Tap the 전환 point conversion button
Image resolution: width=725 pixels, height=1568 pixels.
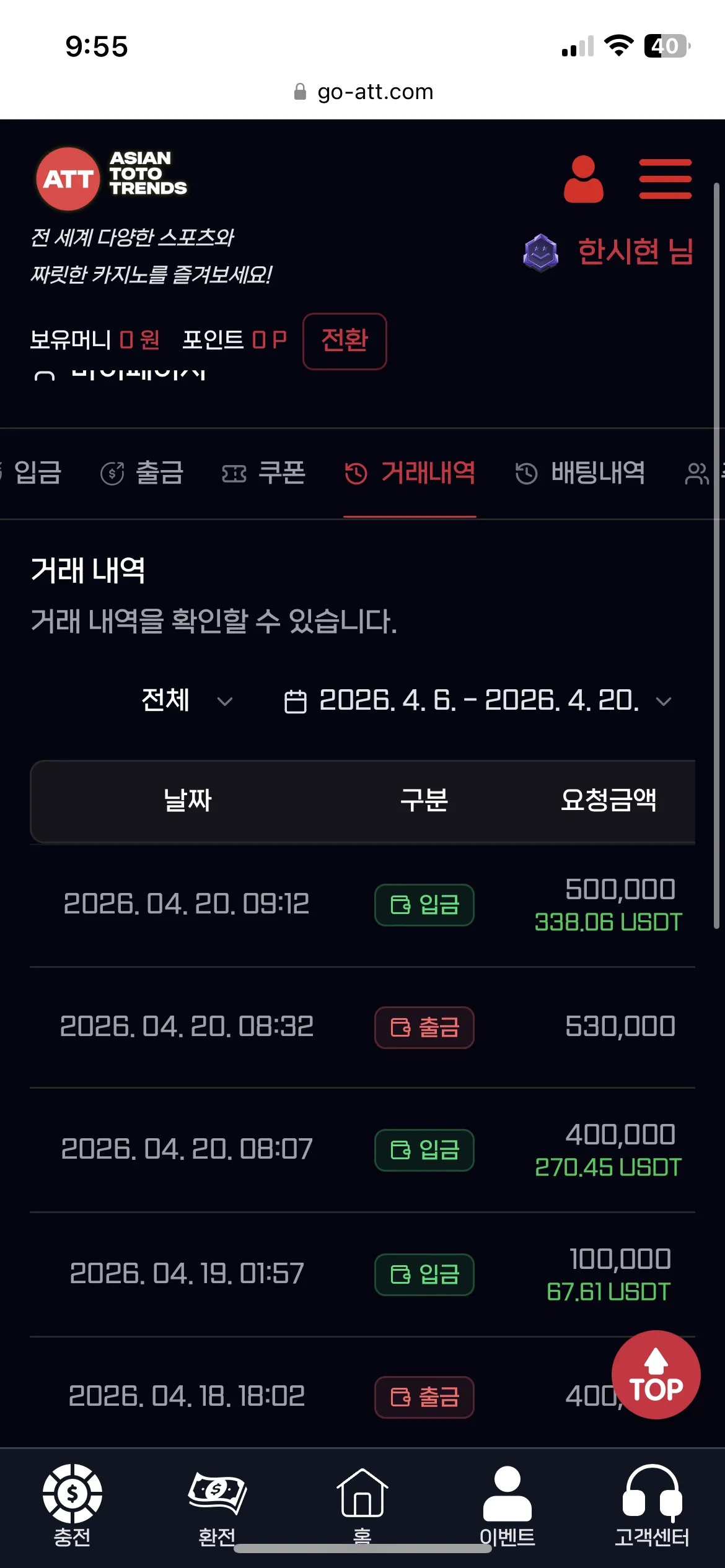345,341
